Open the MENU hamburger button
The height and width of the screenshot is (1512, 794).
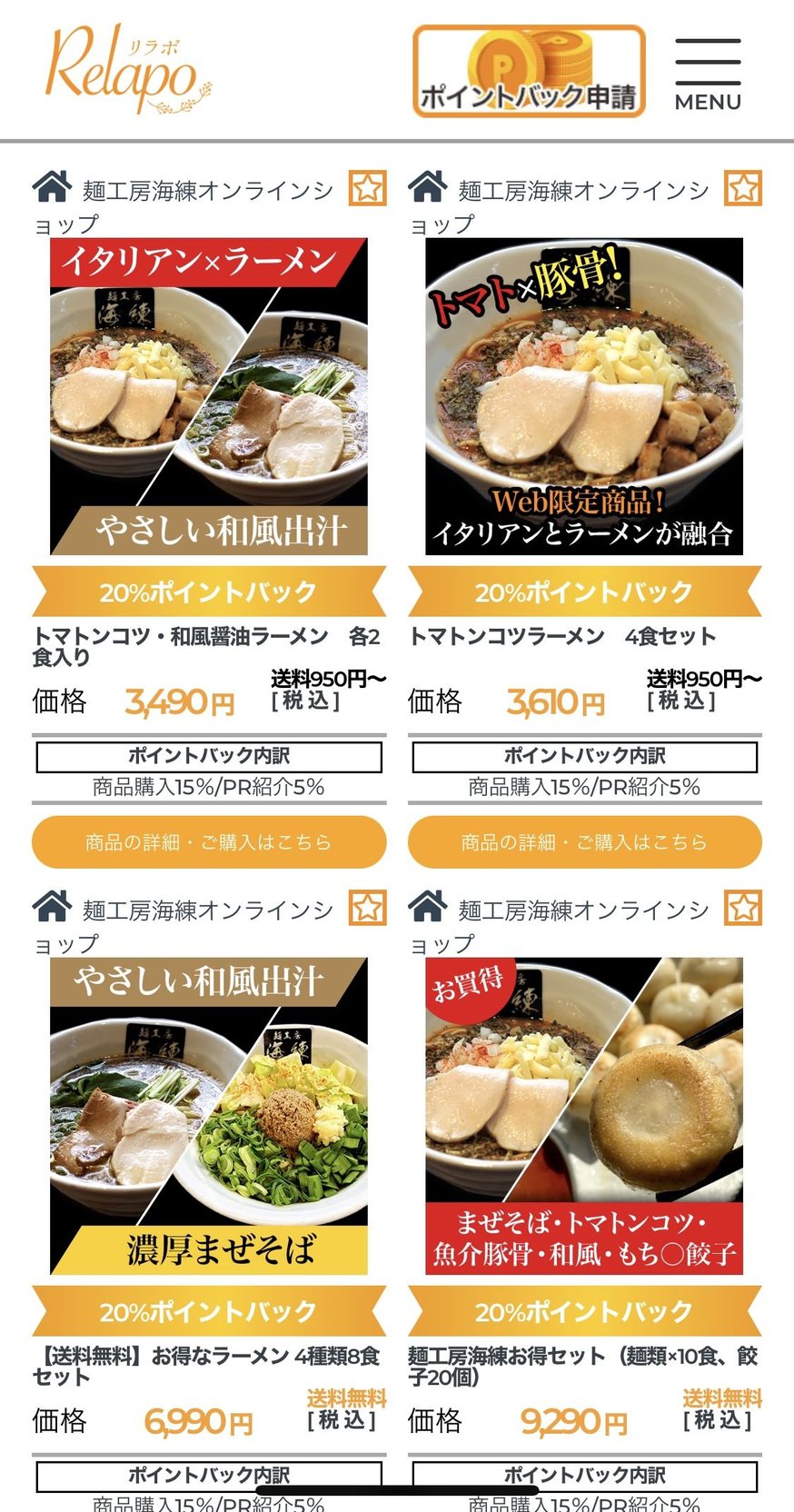[708, 75]
